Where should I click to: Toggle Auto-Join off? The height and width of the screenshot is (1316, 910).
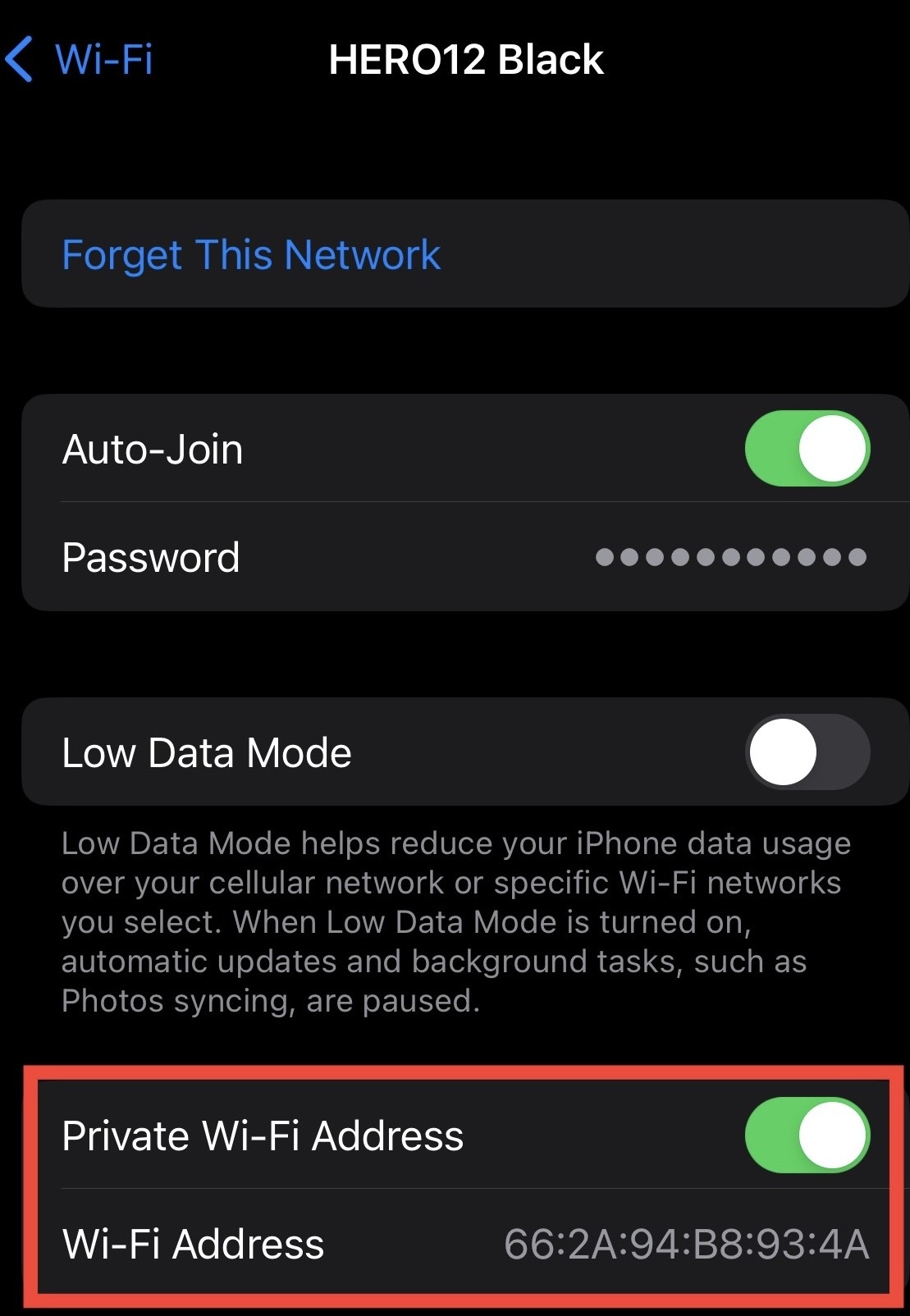[808, 449]
